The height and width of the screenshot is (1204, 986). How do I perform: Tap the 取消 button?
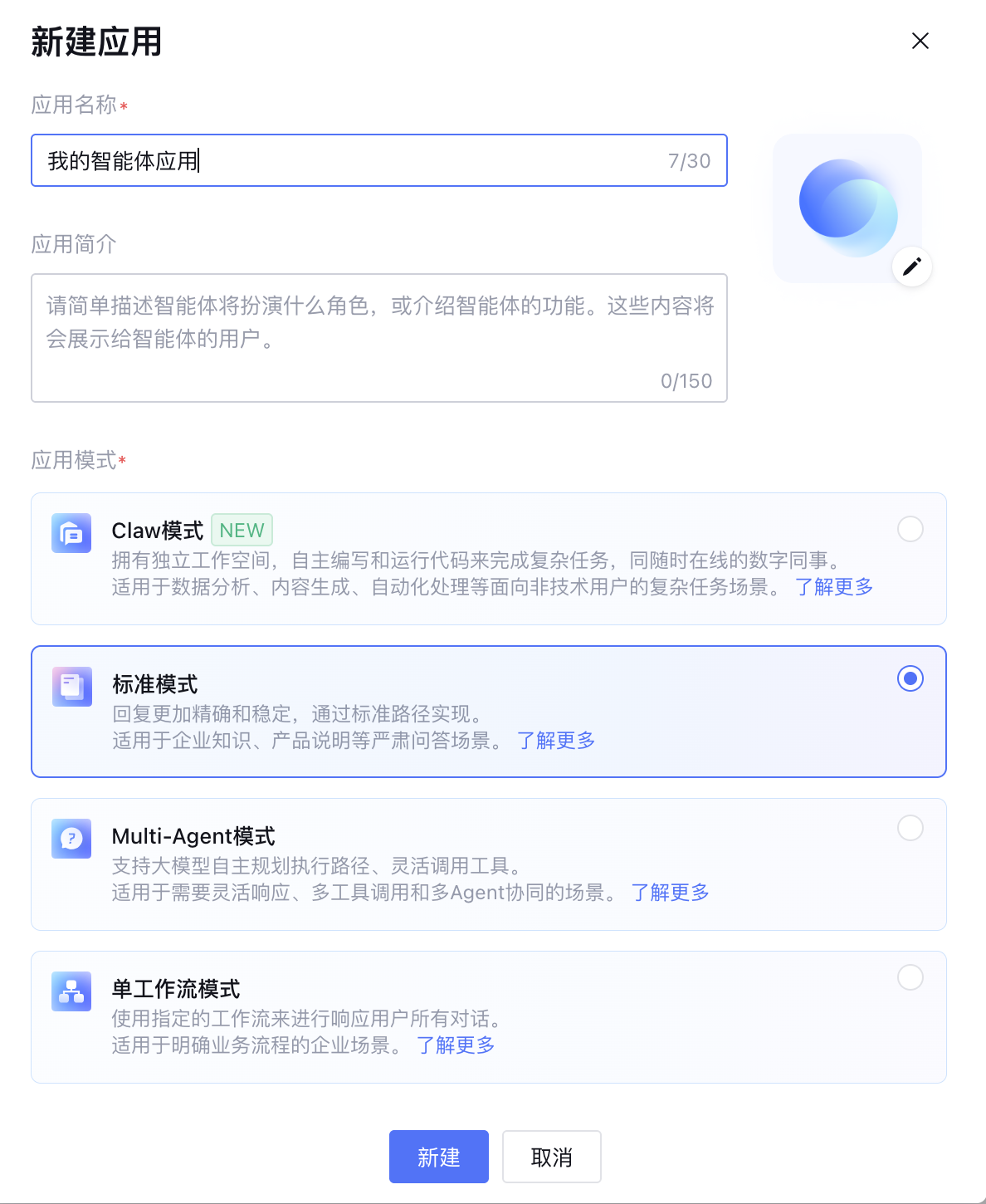552,1157
